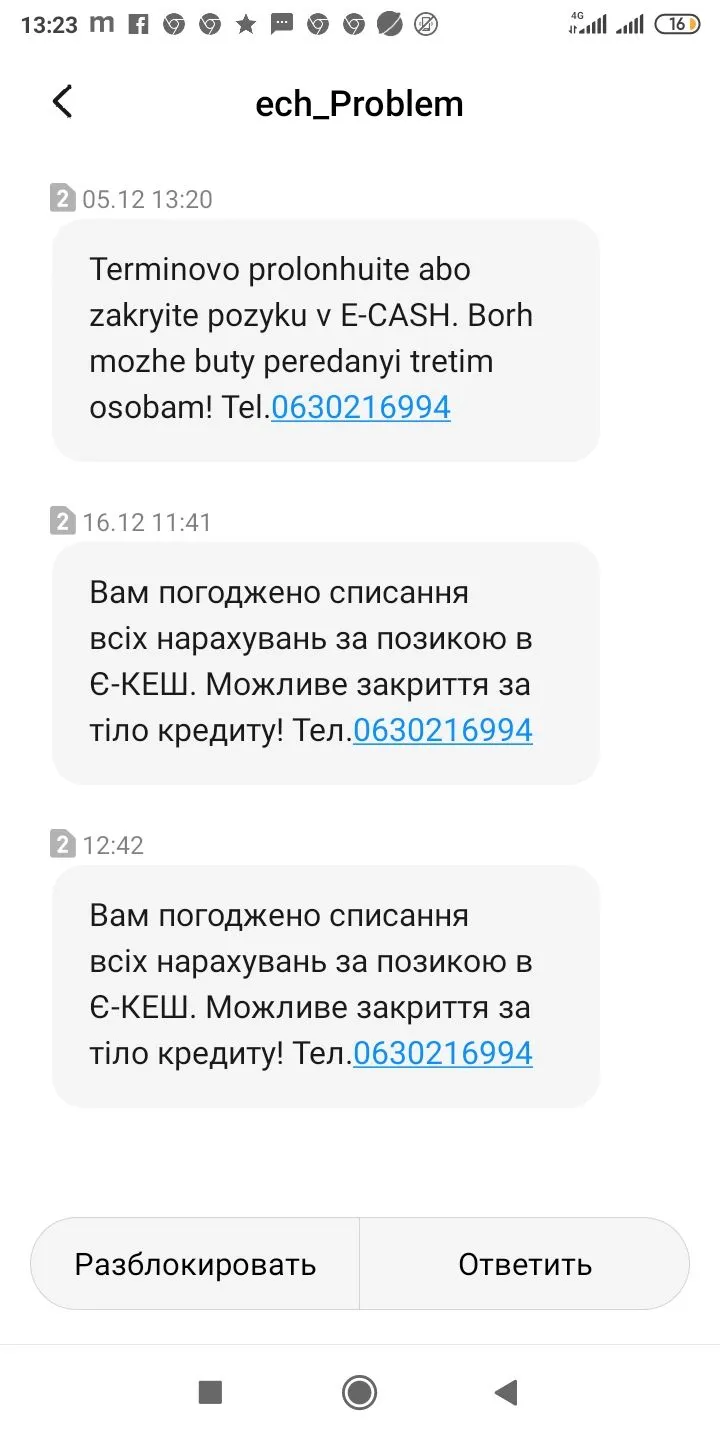Go back from the ech_Problem conversation
Viewport: 720px width, 1440px height.
(62, 102)
